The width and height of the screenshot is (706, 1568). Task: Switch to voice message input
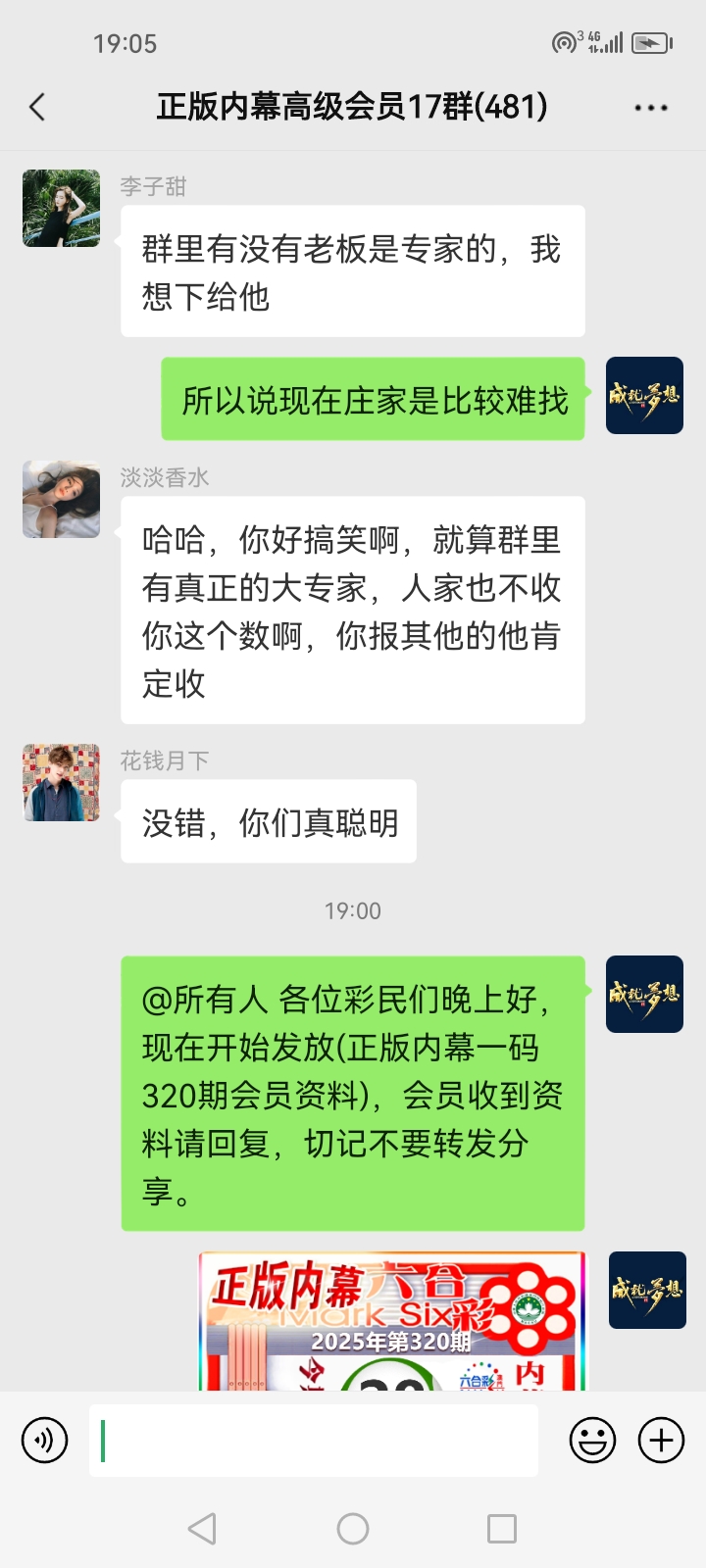(45, 1441)
